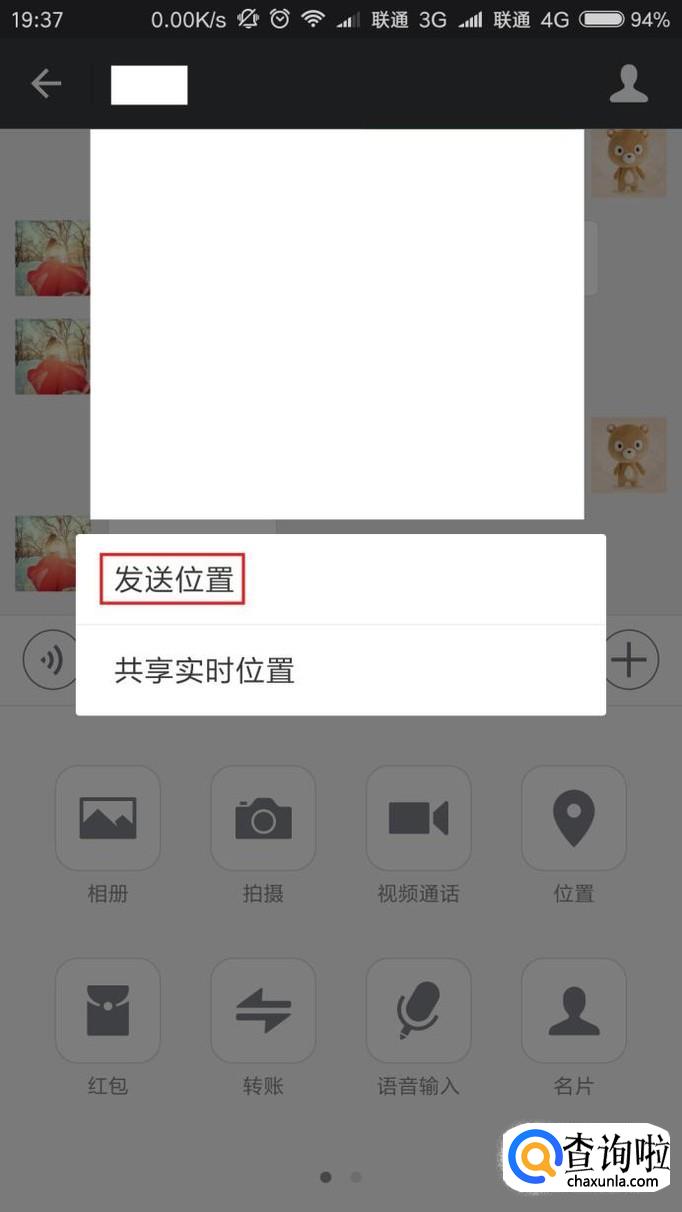Select 发送位置 in the popup
This screenshot has height=1212, width=682.
coord(174,580)
